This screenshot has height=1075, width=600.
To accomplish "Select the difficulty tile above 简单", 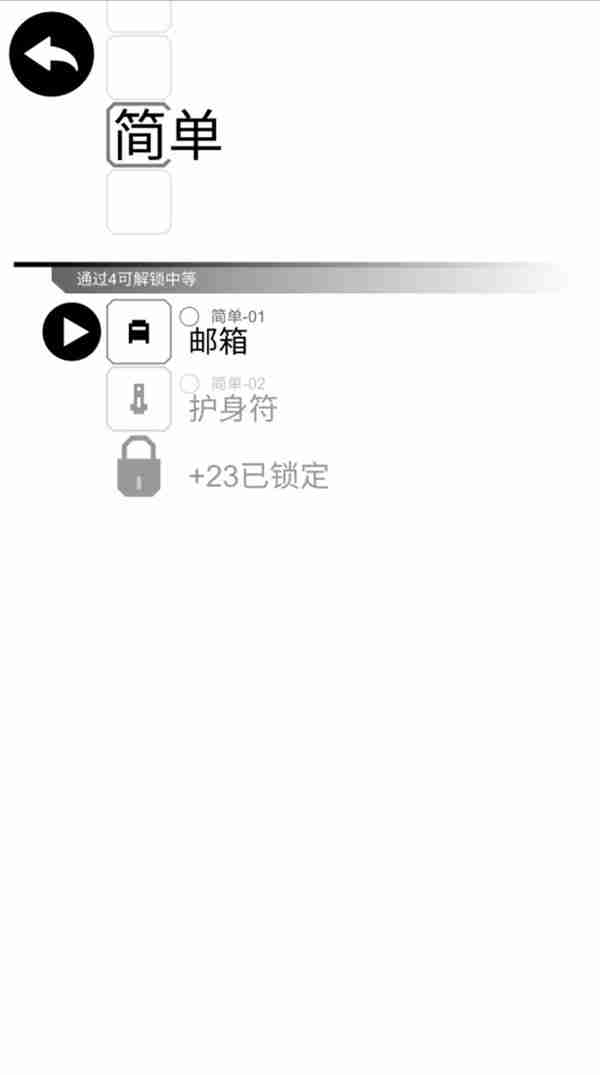I will click(x=139, y=67).
